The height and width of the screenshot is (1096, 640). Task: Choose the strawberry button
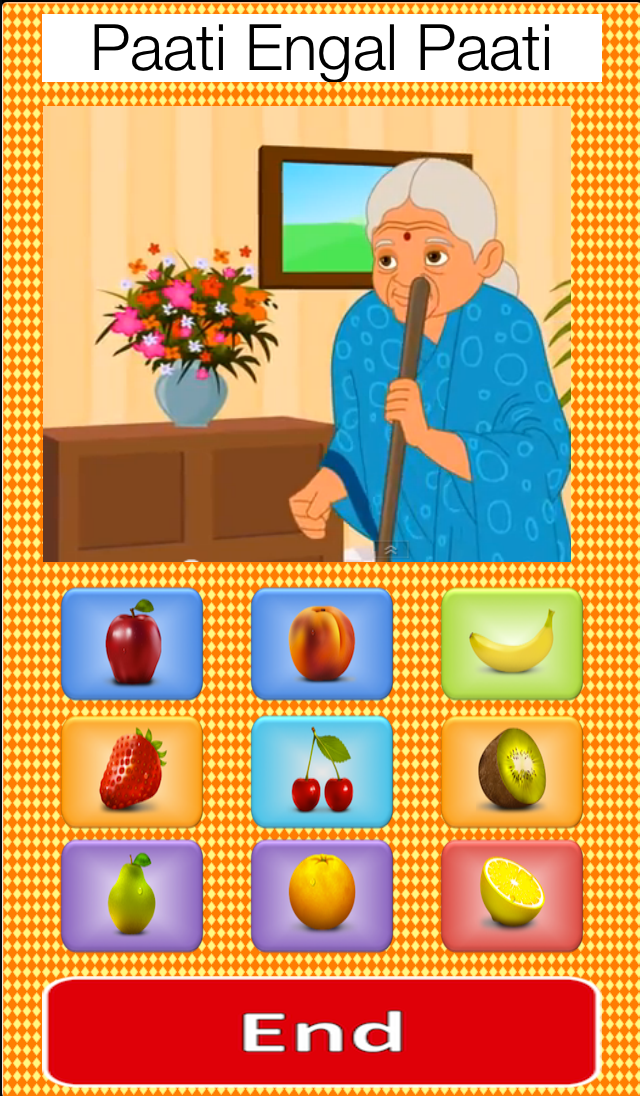(x=132, y=771)
